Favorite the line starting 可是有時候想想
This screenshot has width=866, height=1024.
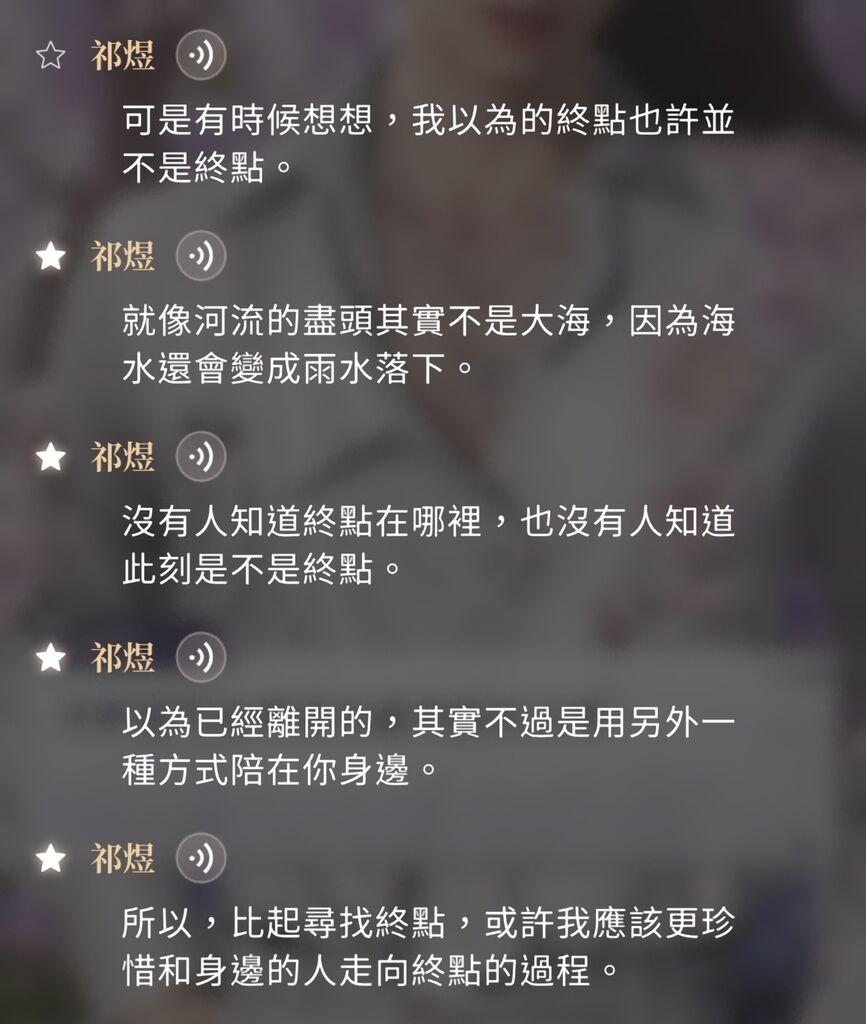tap(50, 57)
